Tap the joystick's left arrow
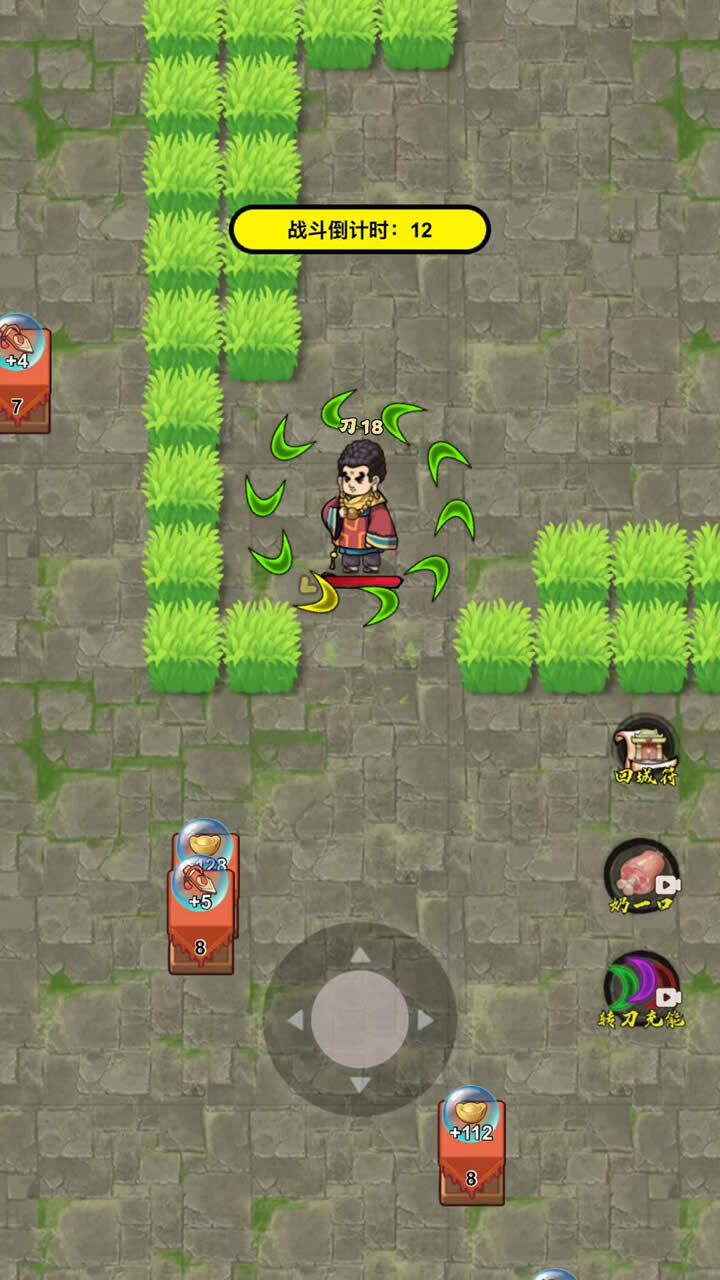The image size is (720, 1280). tap(295, 1020)
